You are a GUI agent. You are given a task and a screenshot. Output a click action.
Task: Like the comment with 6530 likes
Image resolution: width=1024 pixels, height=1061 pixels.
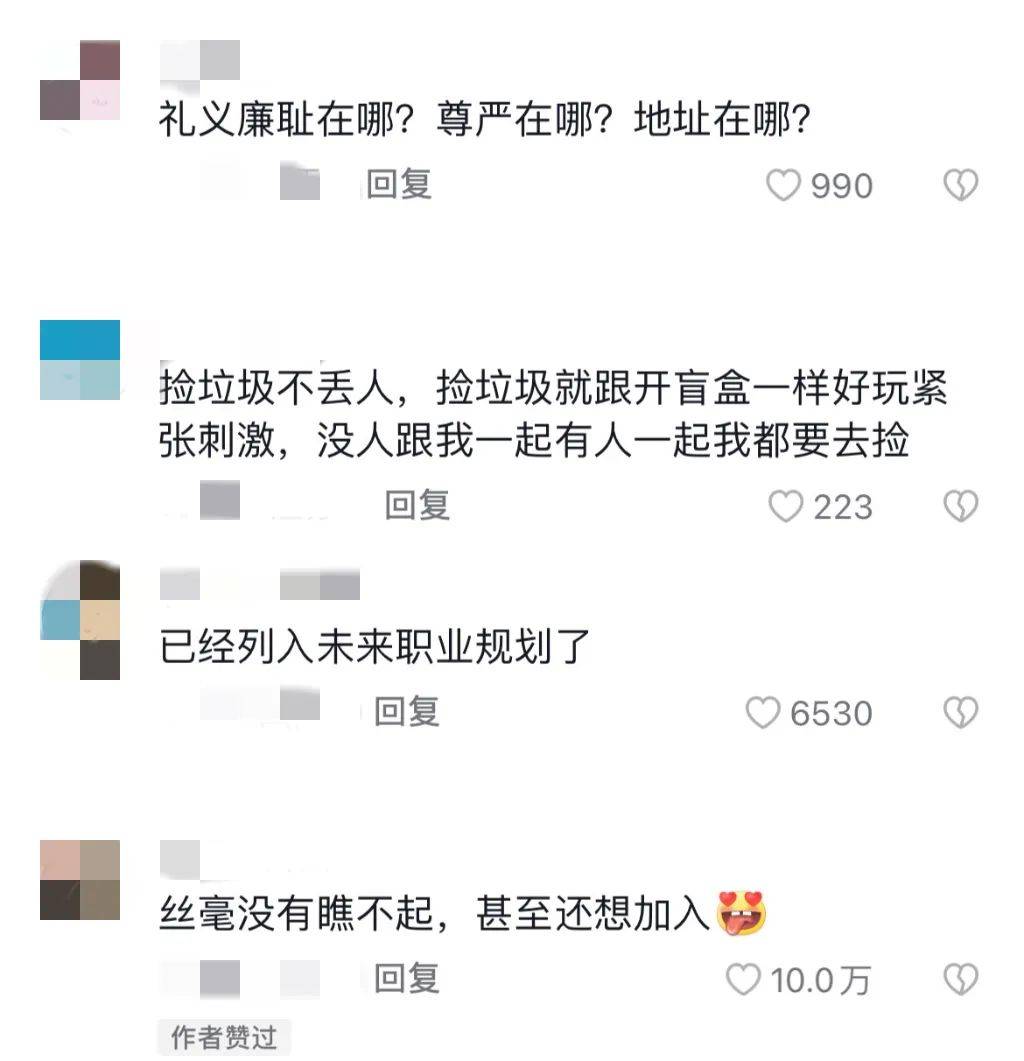coord(764,713)
